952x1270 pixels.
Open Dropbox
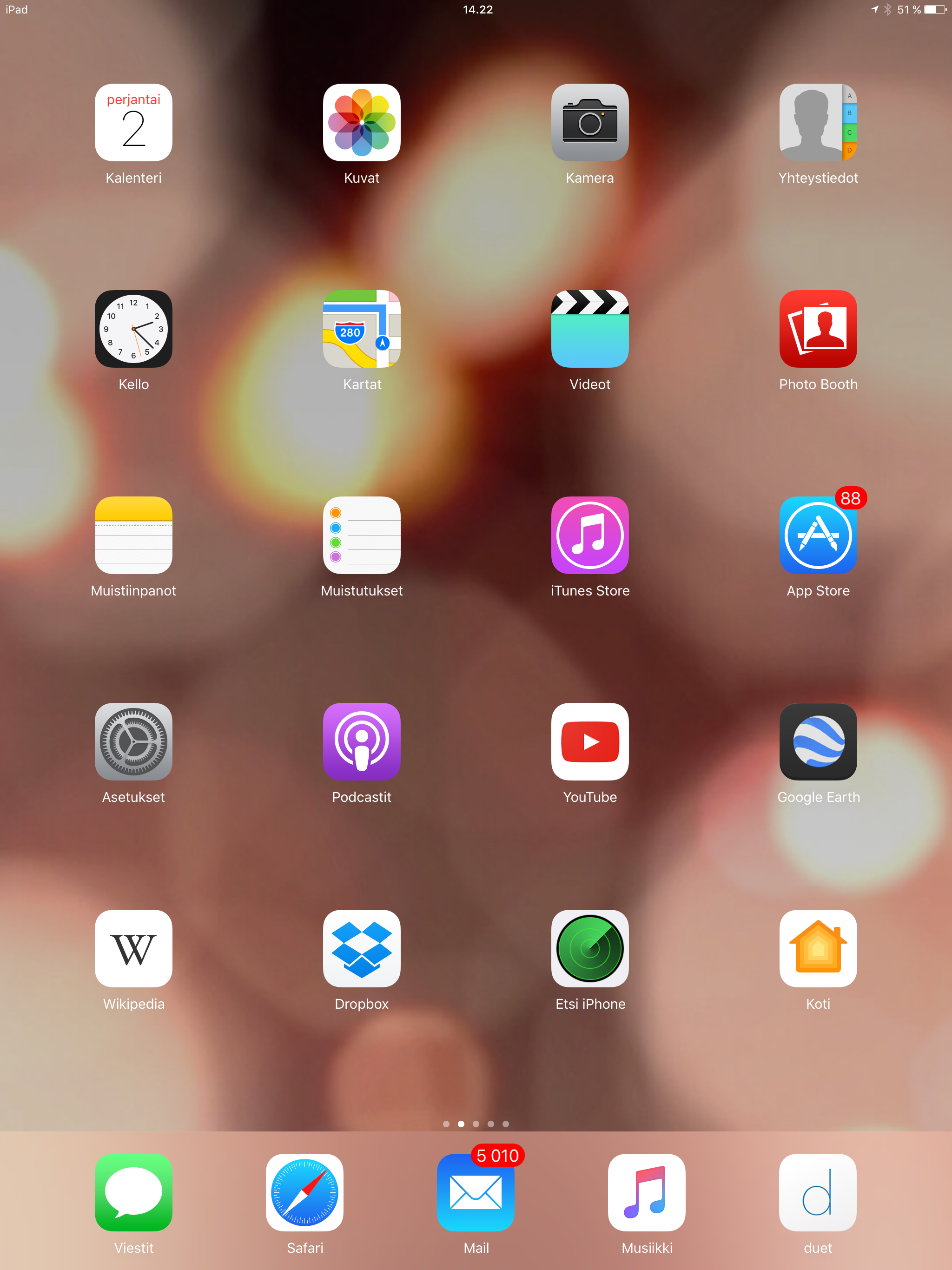[x=362, y=948]
